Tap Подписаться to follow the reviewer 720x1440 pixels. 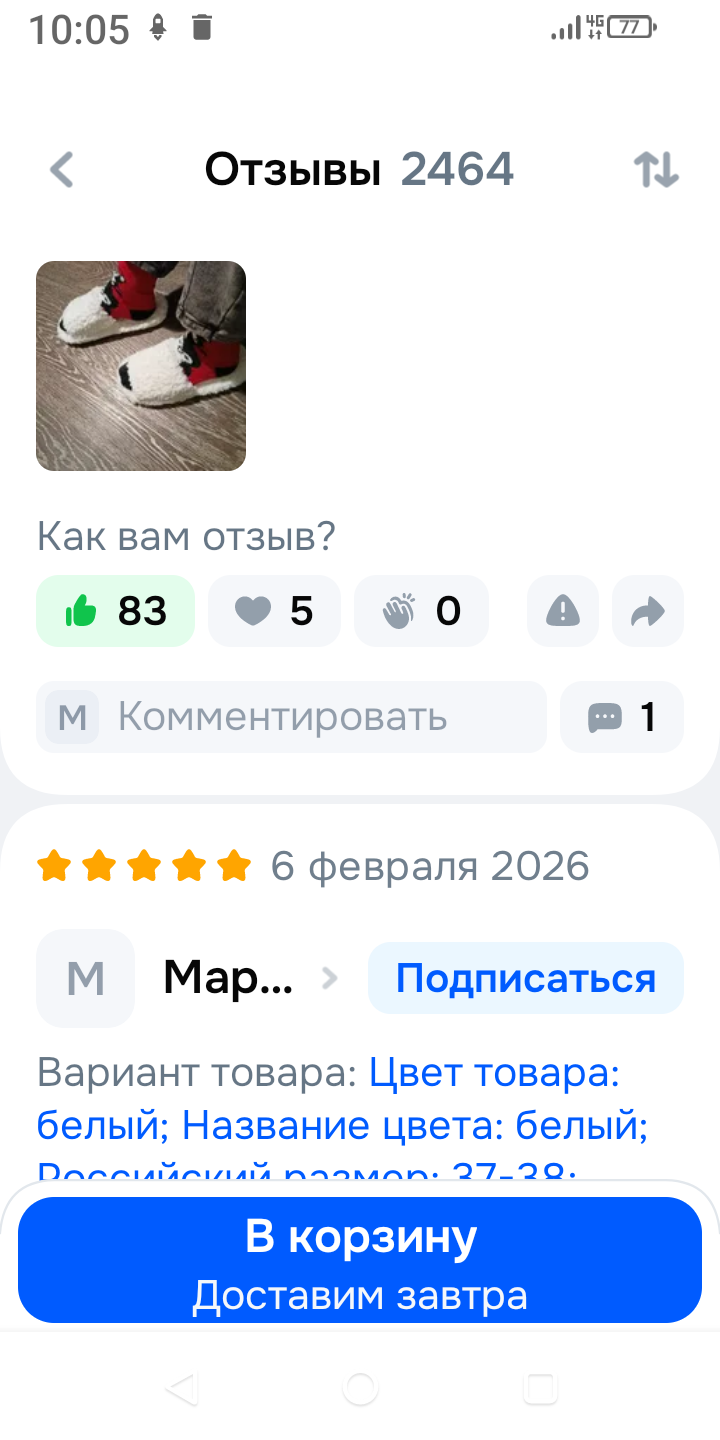526,978
